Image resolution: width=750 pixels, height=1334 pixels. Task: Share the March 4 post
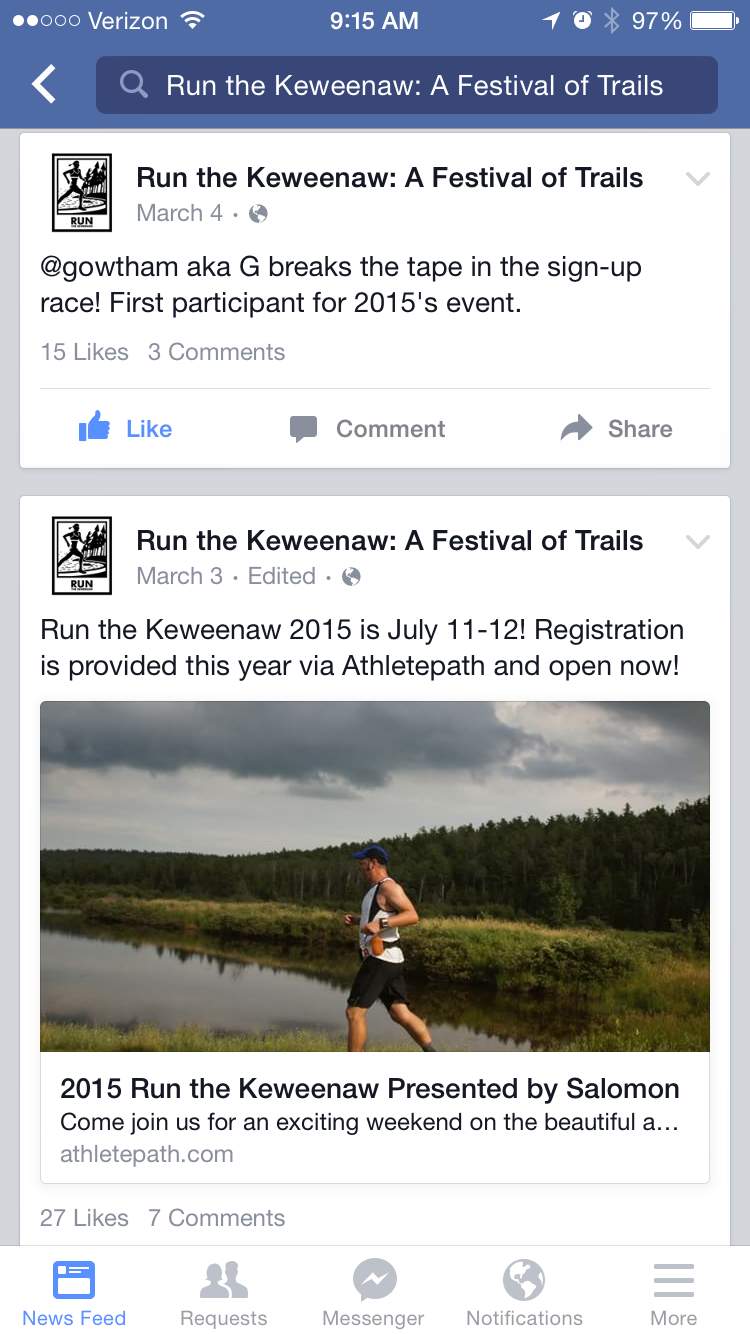616,429
